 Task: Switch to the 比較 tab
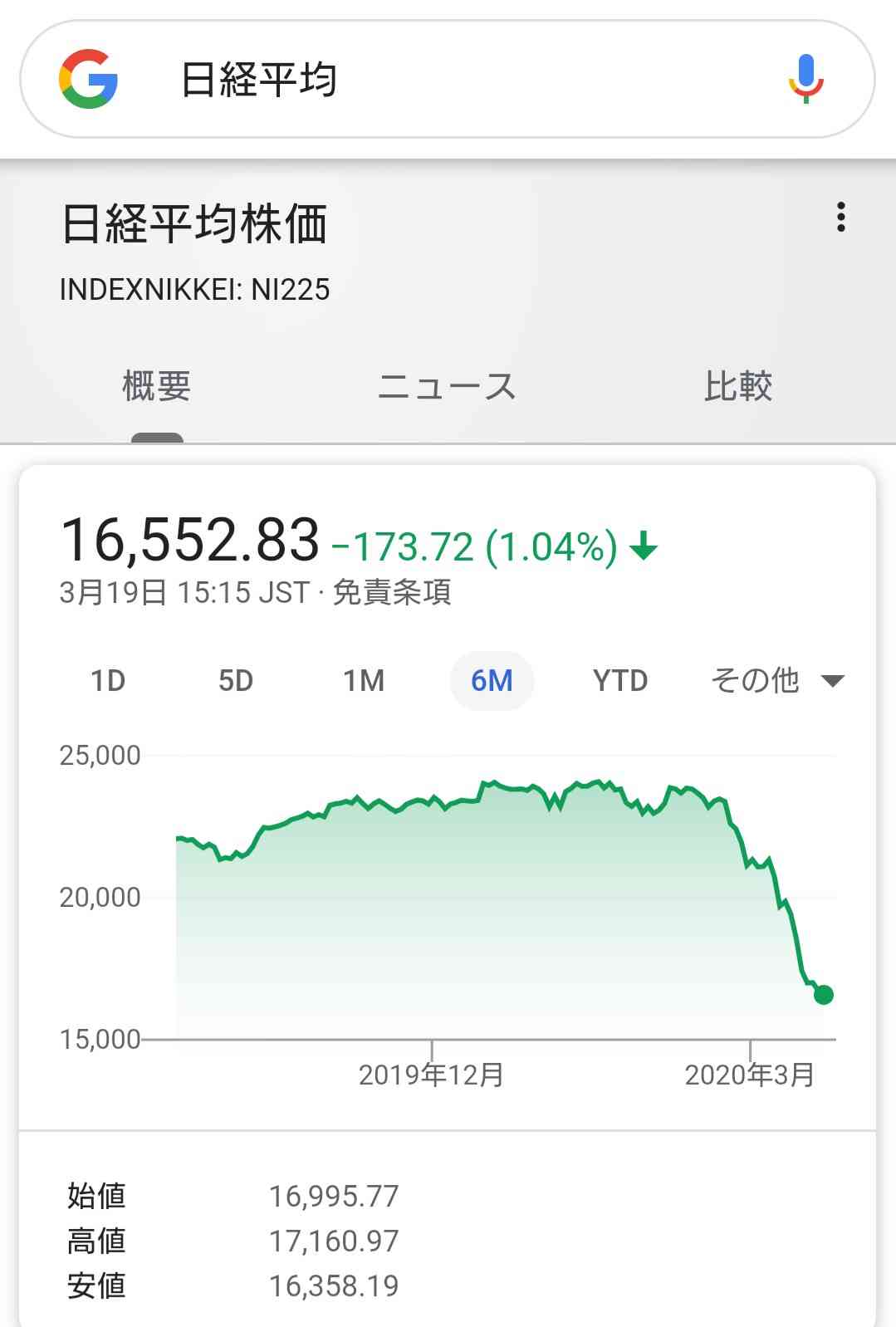(x=738, y=387)
